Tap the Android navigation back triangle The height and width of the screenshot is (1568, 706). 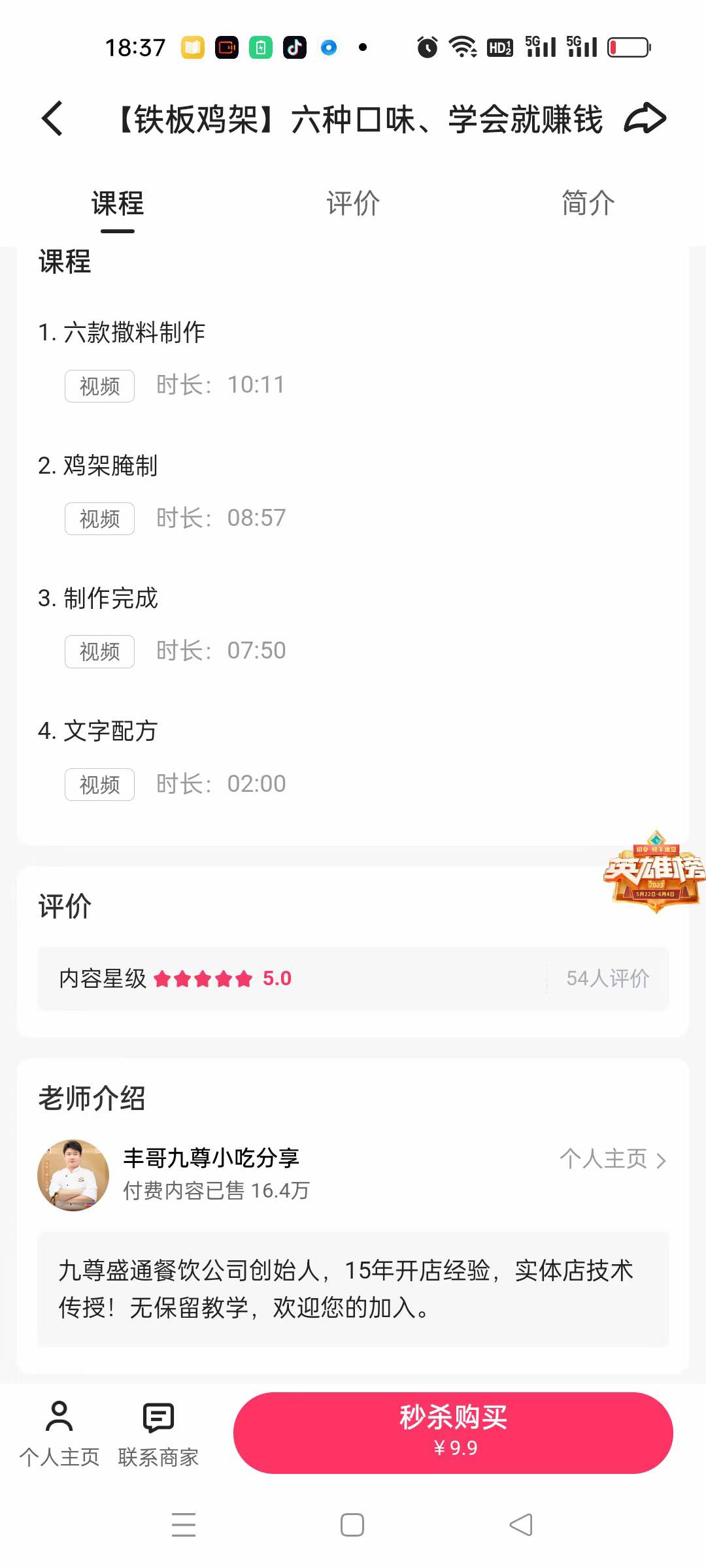click(521, 1524)
